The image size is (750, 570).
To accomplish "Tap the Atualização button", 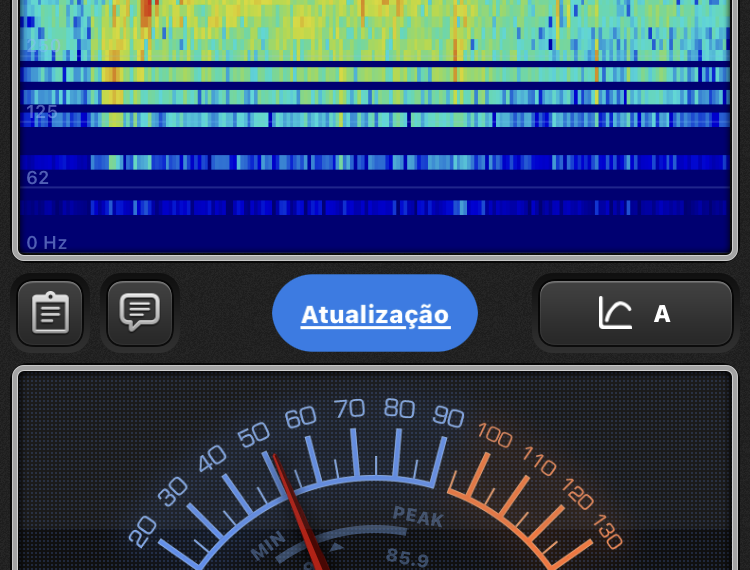I will click(375, 314).
